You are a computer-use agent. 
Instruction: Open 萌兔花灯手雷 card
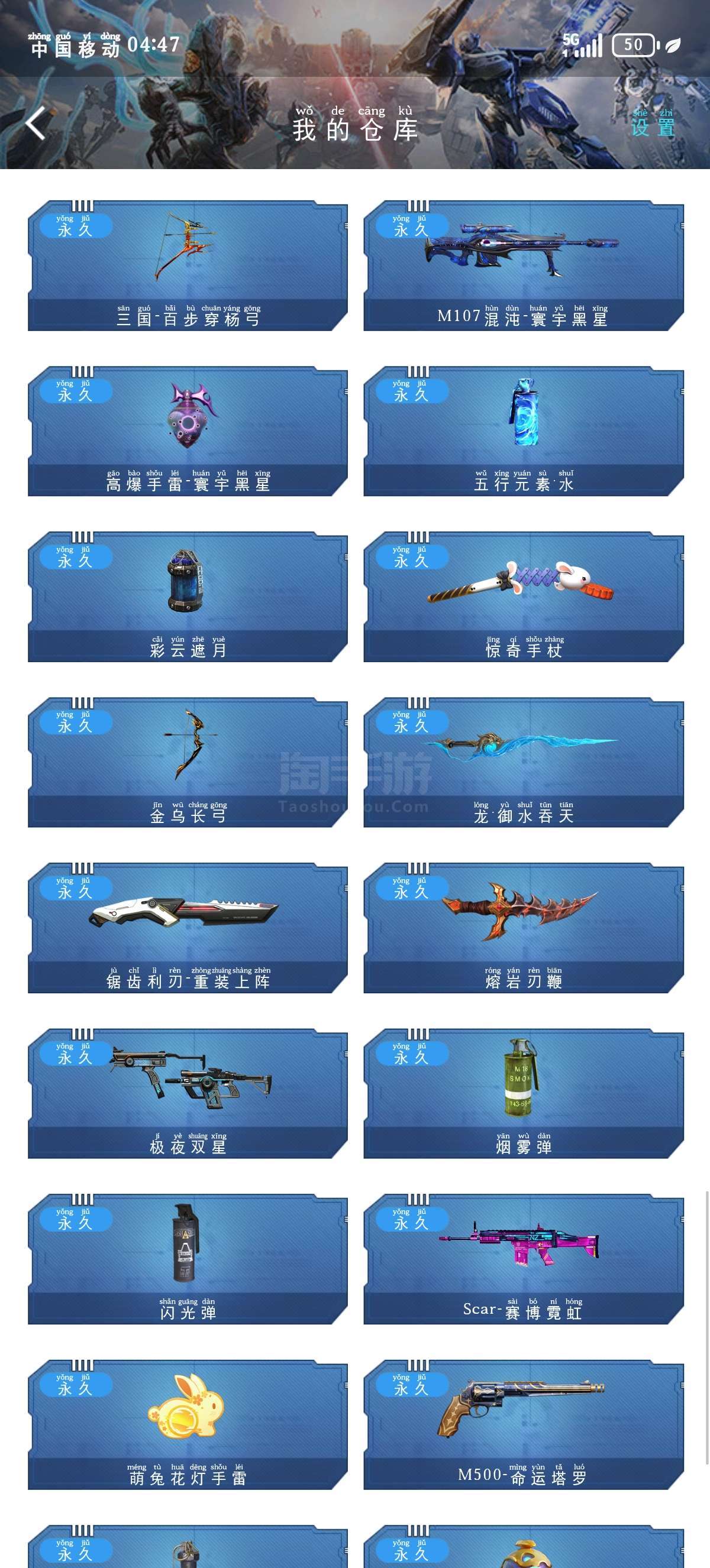click(188, 1424)
